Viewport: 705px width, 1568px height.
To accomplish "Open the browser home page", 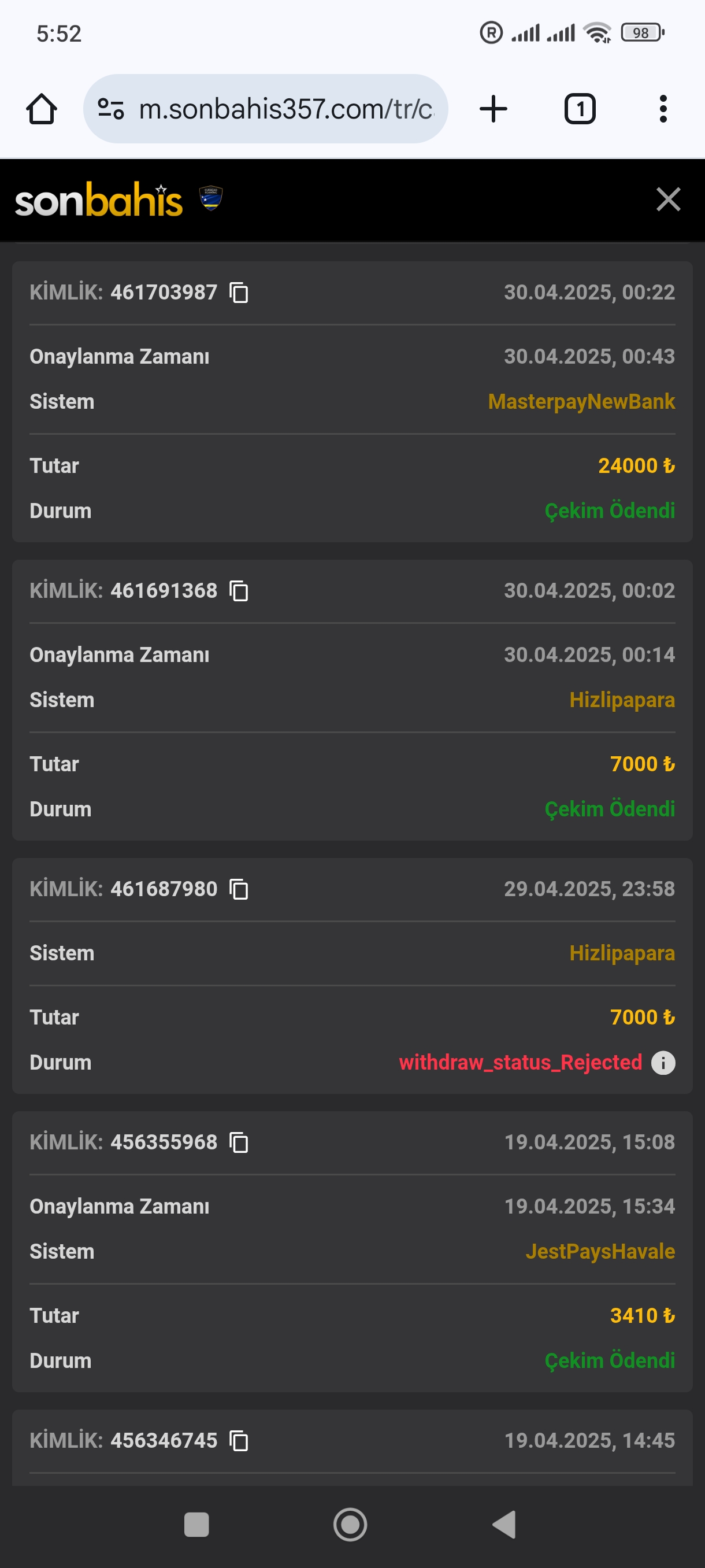I will (42, 109).
